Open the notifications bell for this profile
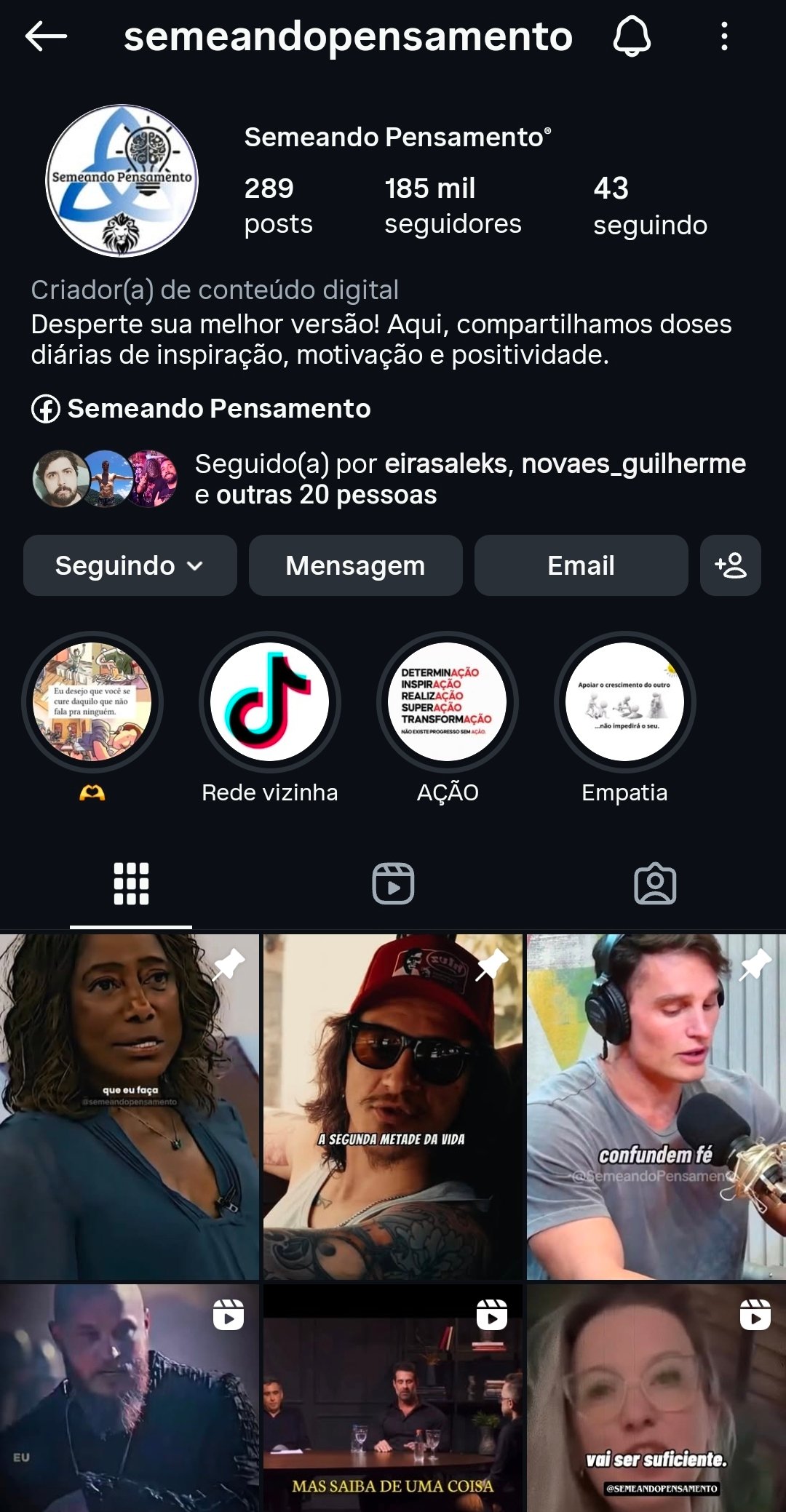This screenshot has width=786, height=1512. click(x=632, y=36)
